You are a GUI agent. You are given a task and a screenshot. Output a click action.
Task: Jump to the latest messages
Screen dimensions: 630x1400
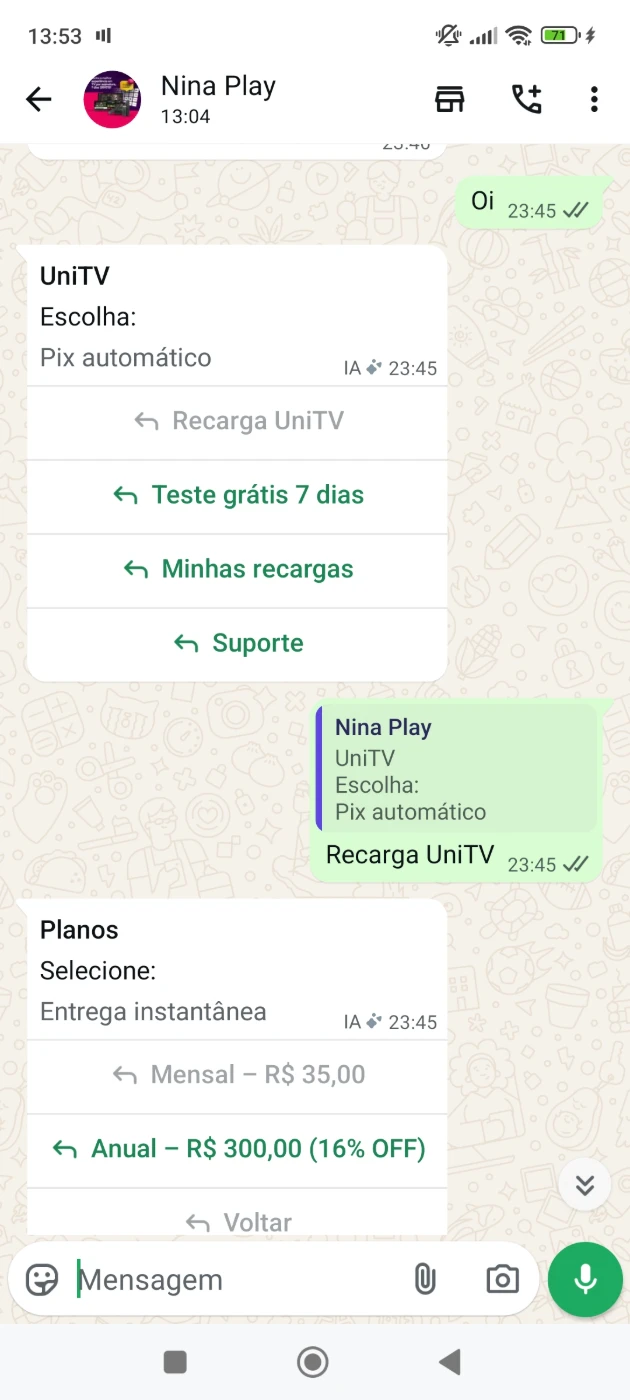click(585, 1185)
